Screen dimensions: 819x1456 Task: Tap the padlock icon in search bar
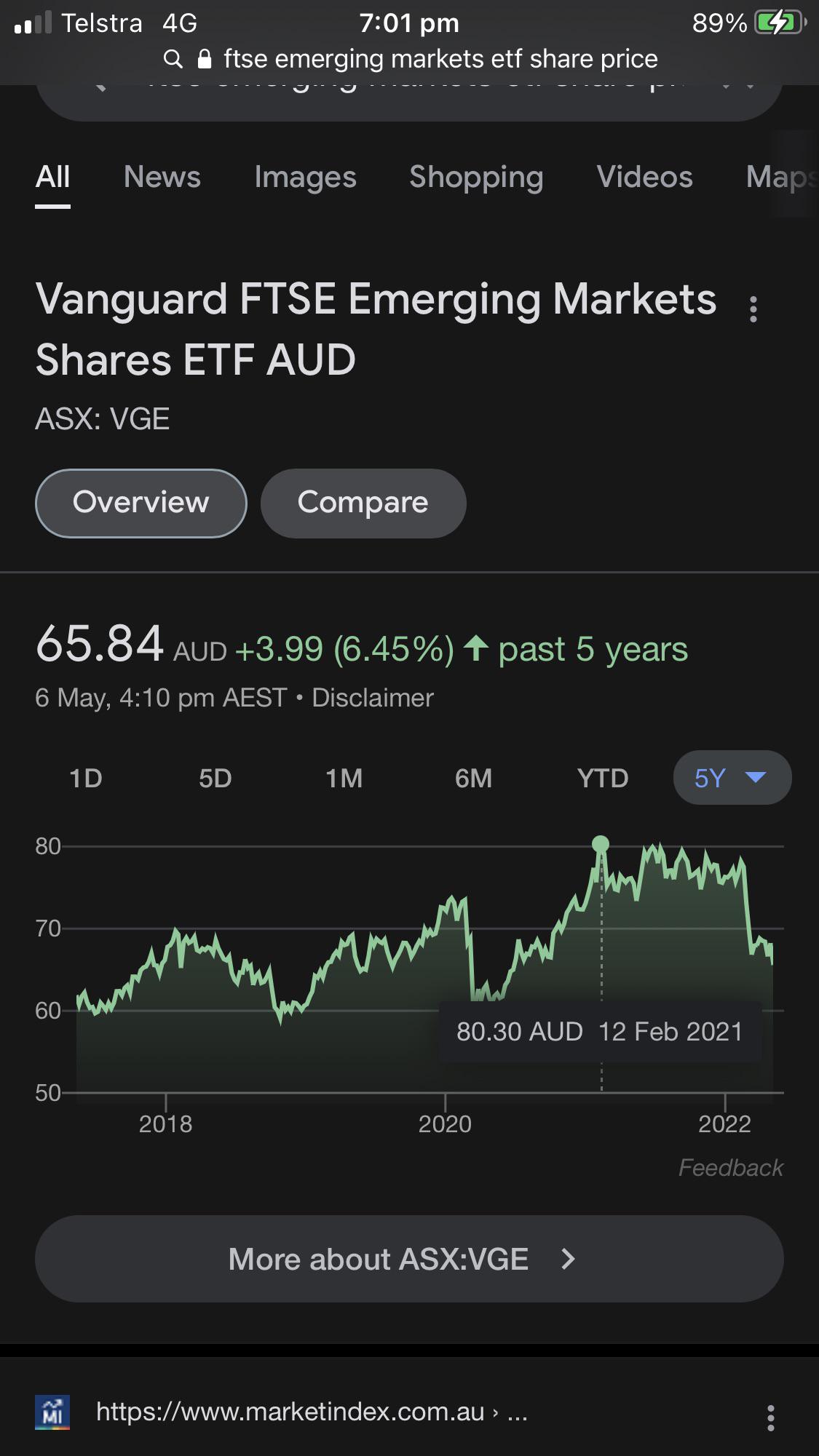[x=206, y=58]
